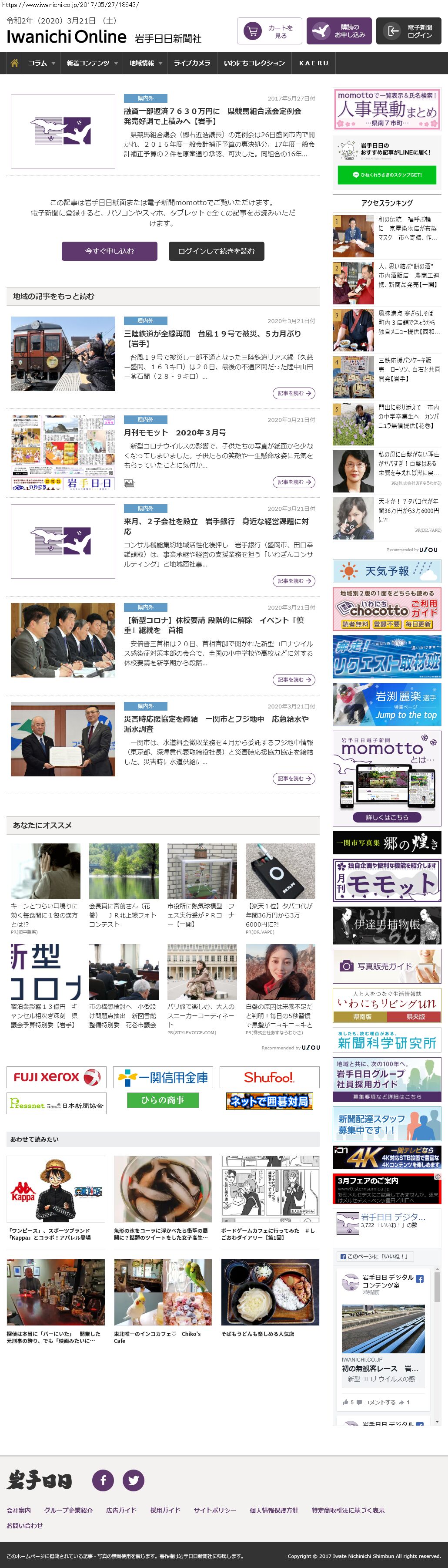Read more on 月刊モモット 2020年3月号 article
Screen dimensions: 448x1568
click(294, 482)
